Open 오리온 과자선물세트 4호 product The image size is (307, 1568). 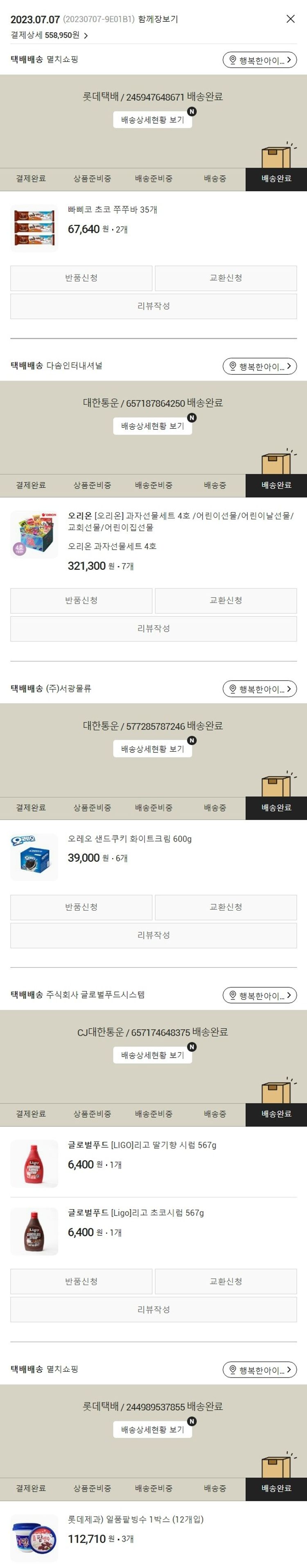(x=181, y=521)
